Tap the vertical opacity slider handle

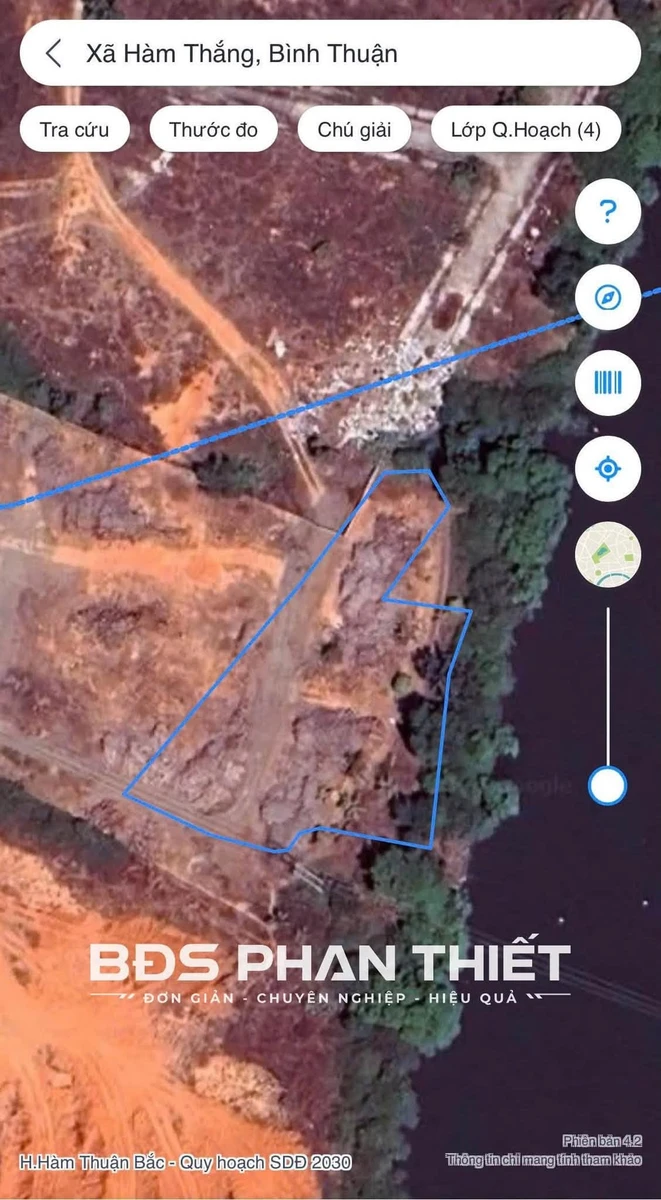pyautogui.click(x=607, y=785)
